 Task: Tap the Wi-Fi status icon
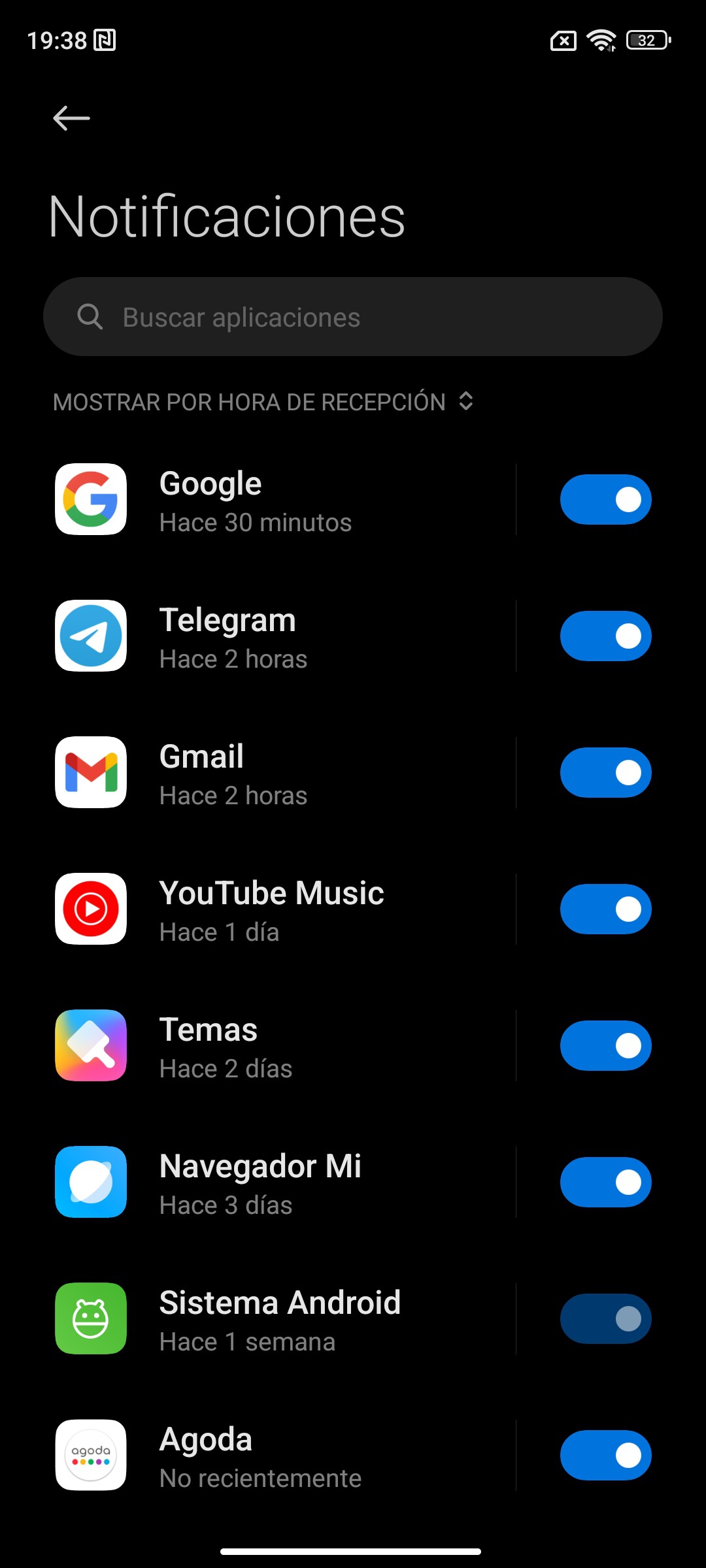coord(601,41)
